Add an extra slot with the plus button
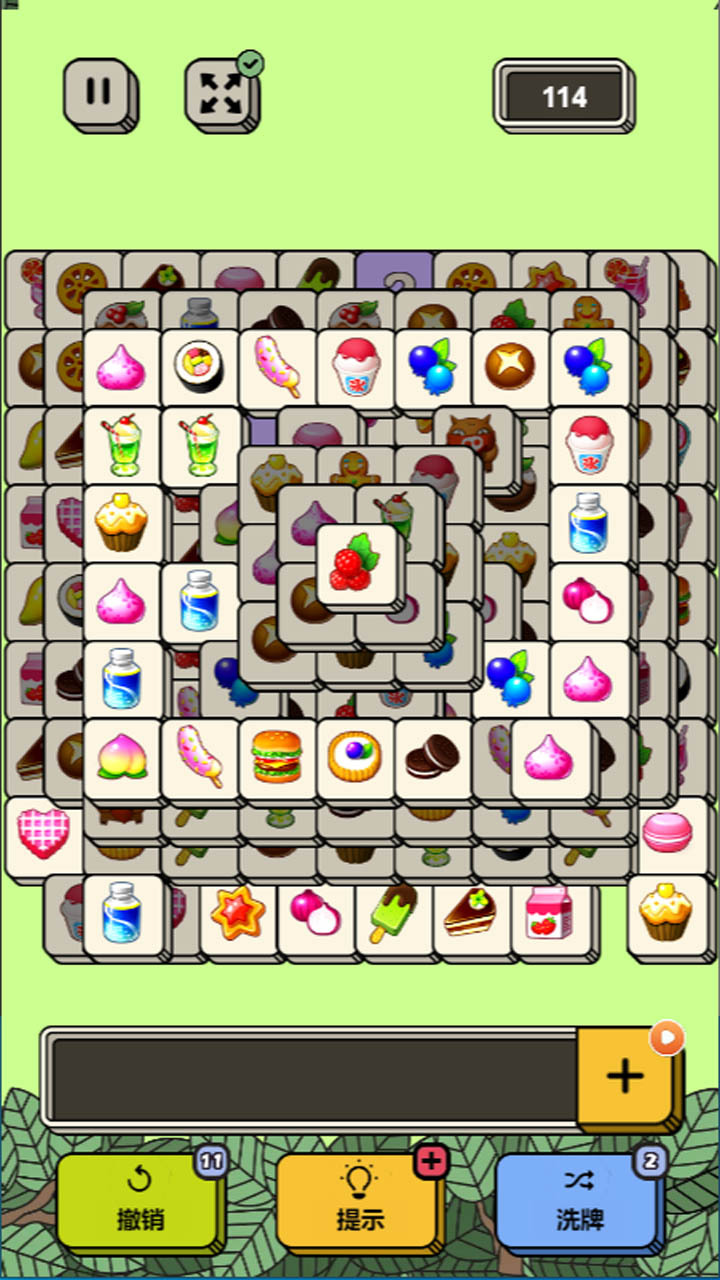 coord(625,1076)
